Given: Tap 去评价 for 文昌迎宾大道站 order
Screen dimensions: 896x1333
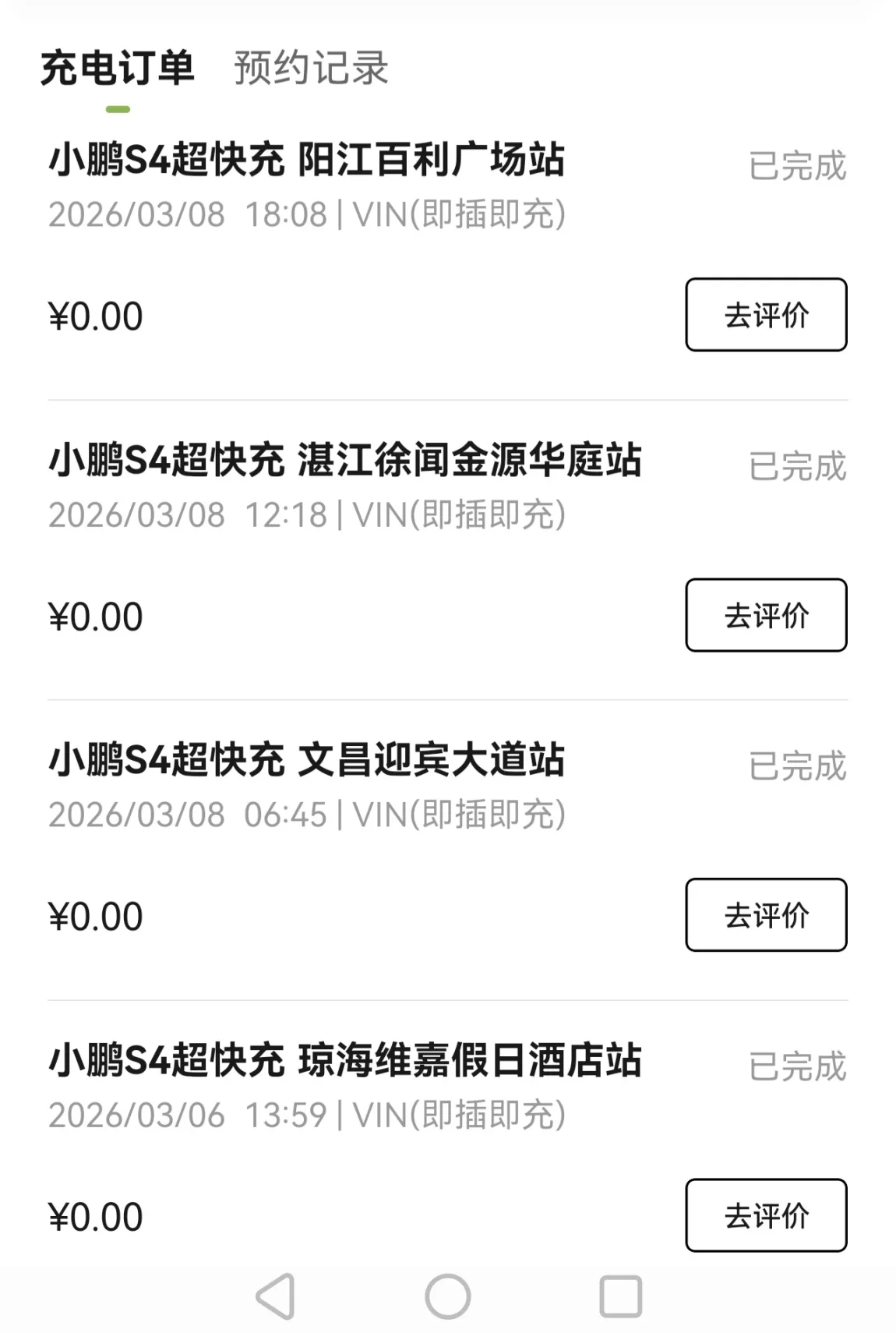Looking at the screenshot, I should 765,915.
